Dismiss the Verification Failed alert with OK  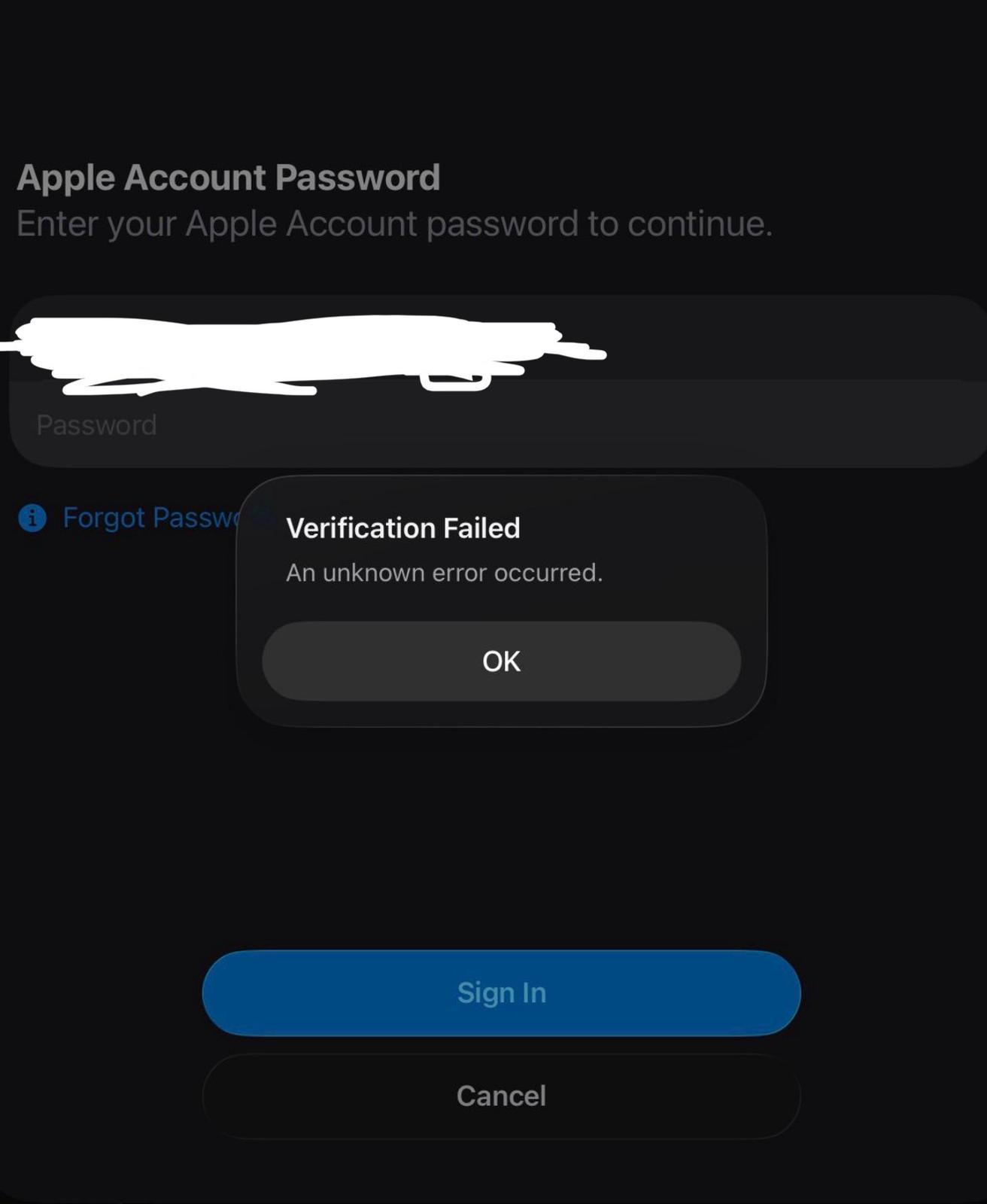[x=501, y=661]
